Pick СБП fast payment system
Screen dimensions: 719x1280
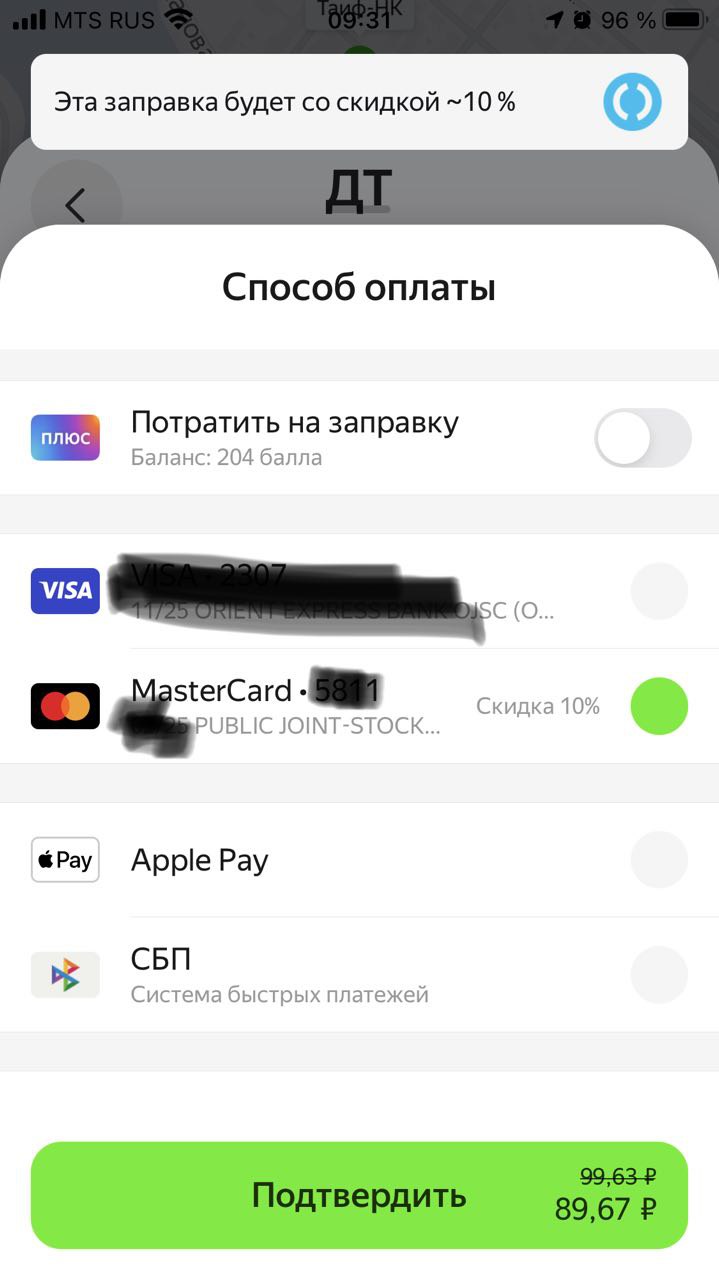[x=359, y=975]
